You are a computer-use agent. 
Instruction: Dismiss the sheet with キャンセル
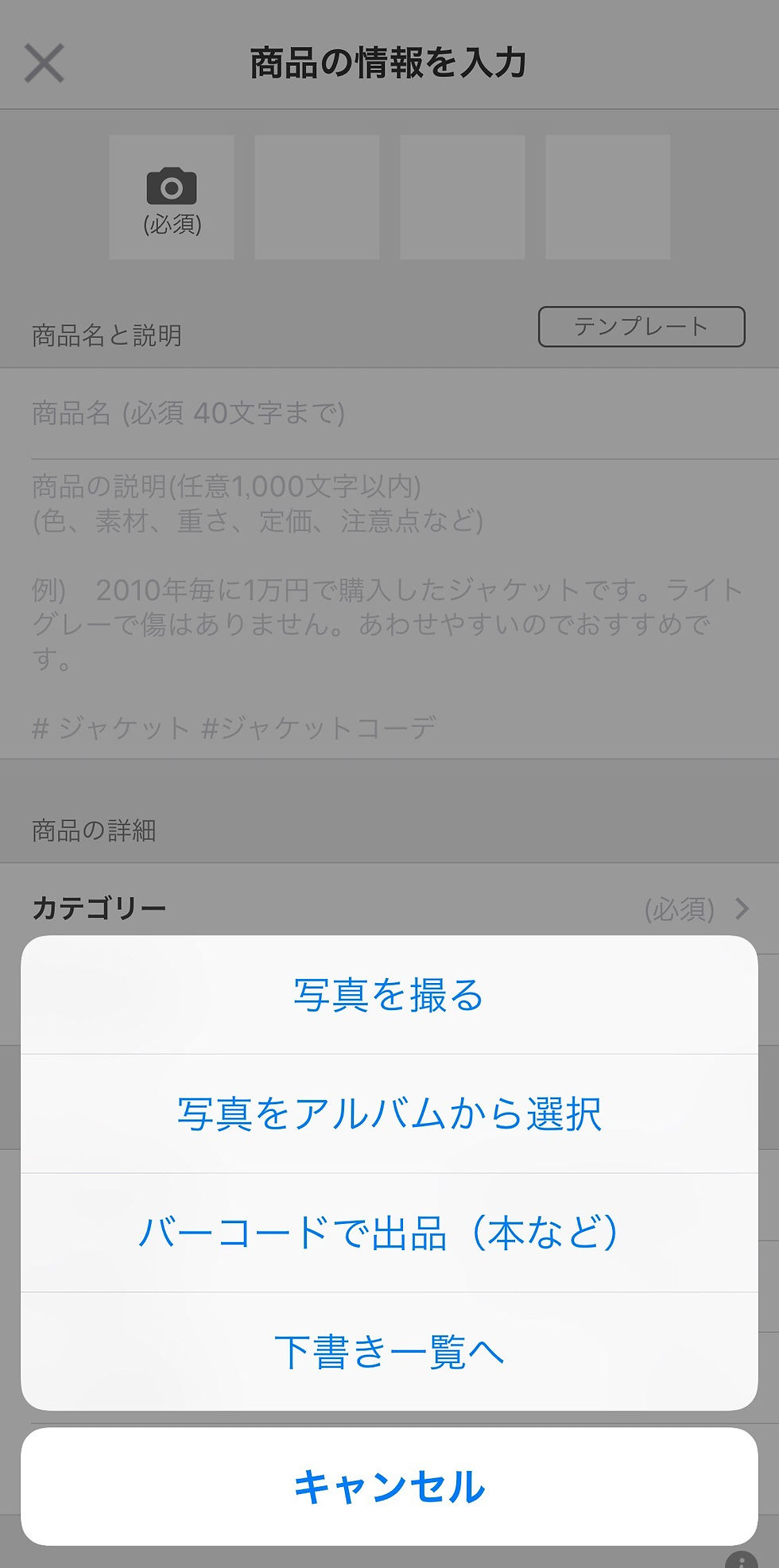389,1486
